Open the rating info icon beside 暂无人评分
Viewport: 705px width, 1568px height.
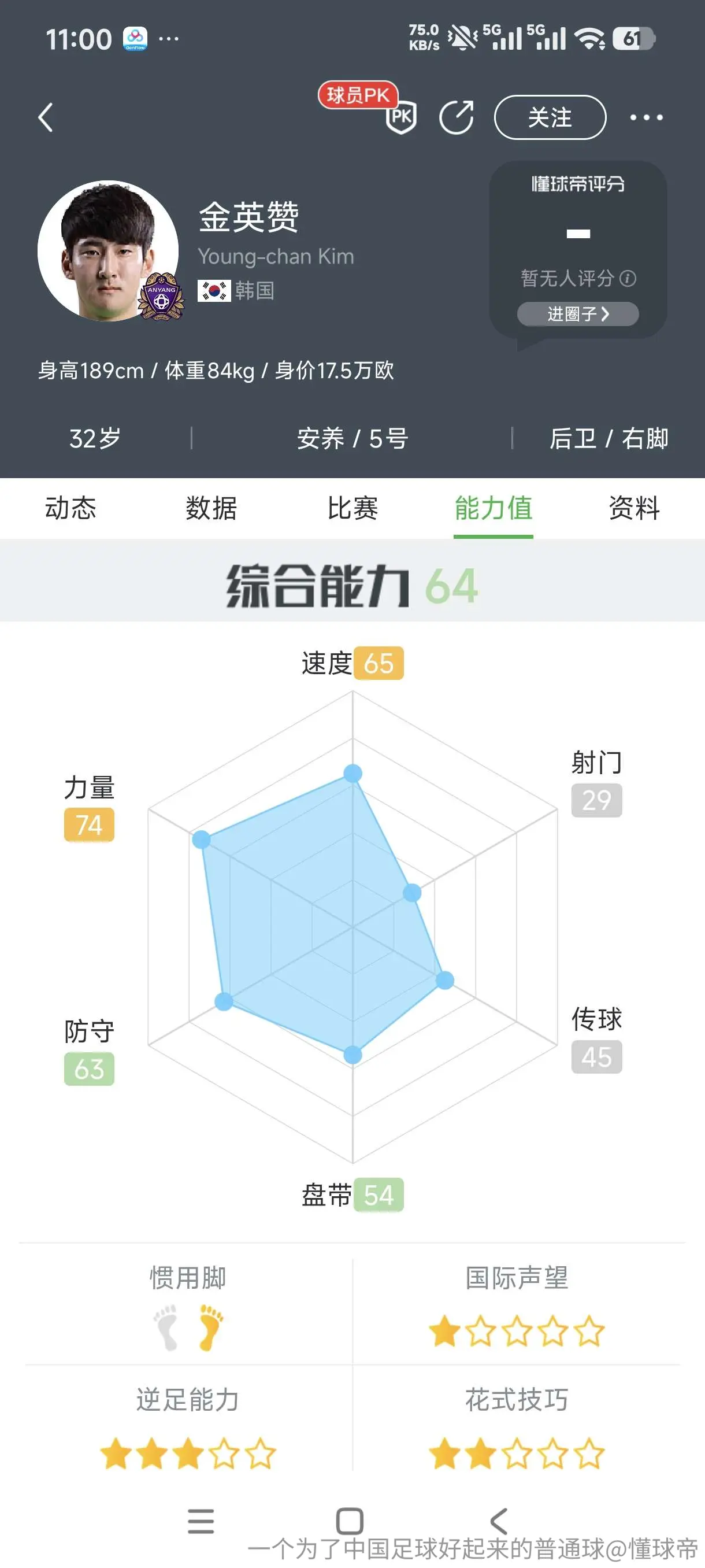628,279
